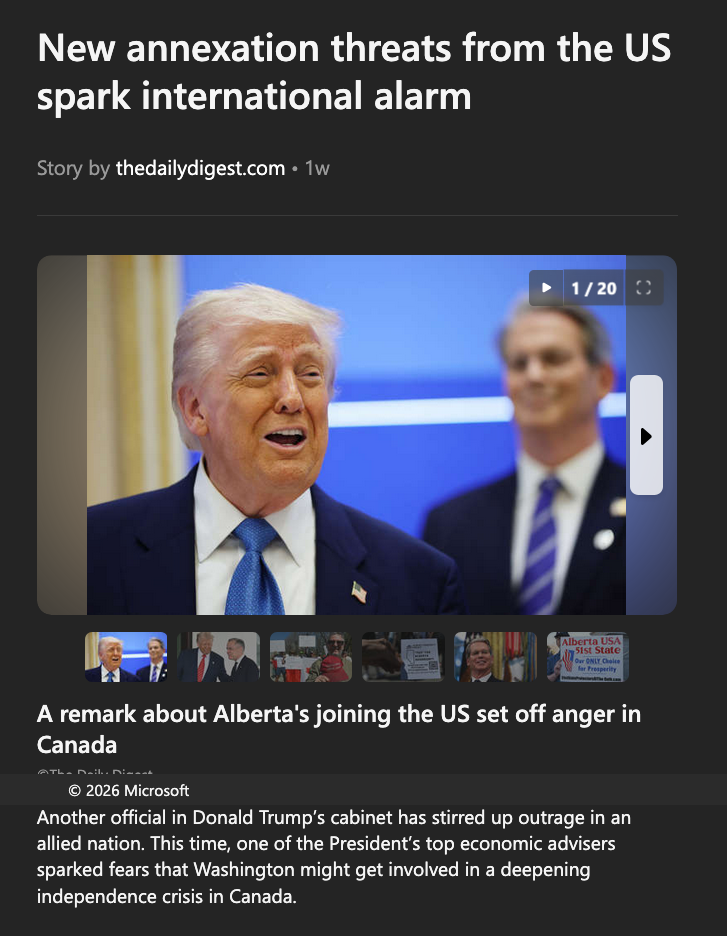Expand the slideshow to fullscreen
This screenshot has width=727, height=936.
point(643,288)
